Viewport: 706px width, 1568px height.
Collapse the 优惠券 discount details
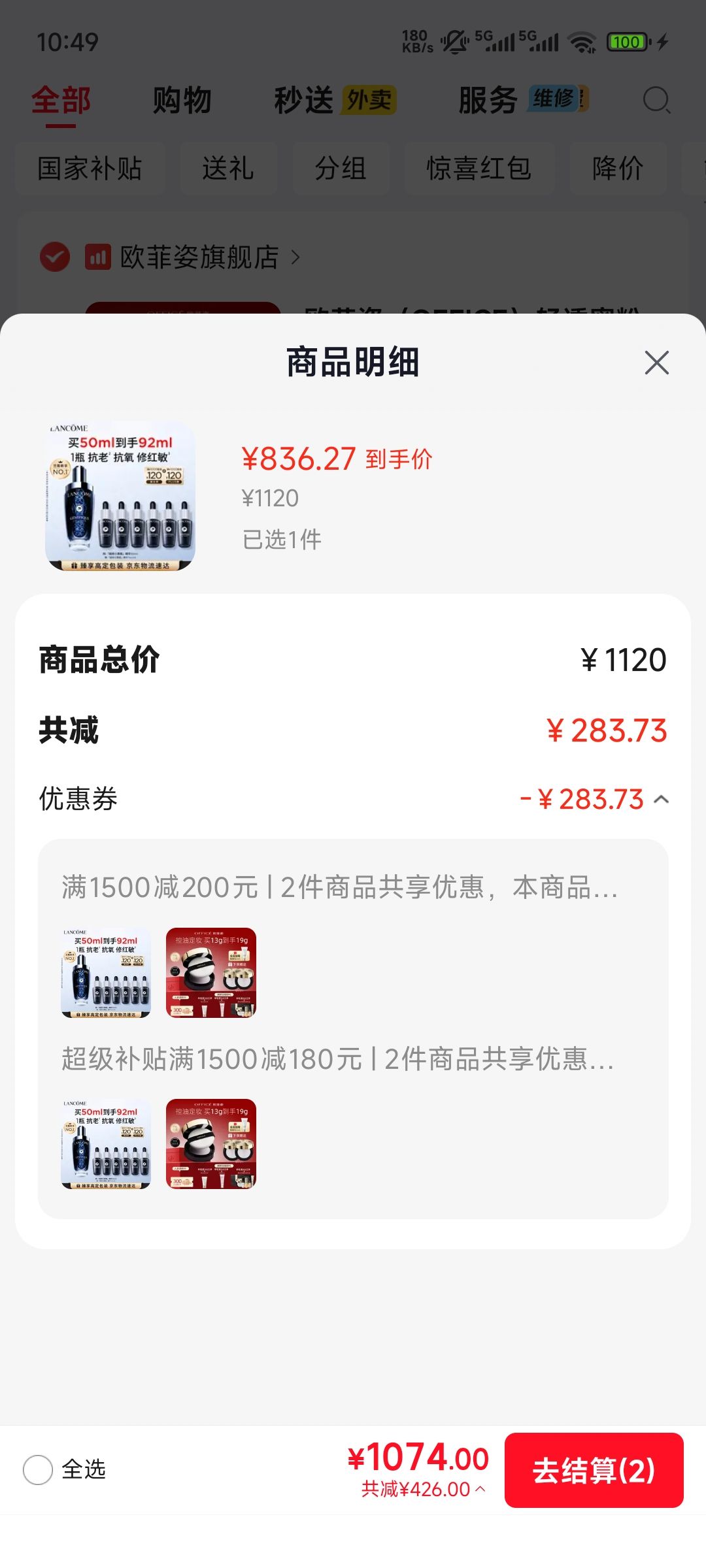(661, 799)
